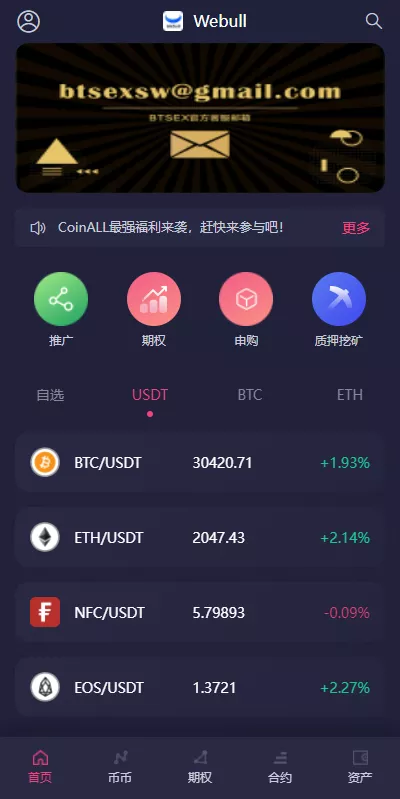Switch to the BTC market tab
400x799 pixels.
[250, 395]
